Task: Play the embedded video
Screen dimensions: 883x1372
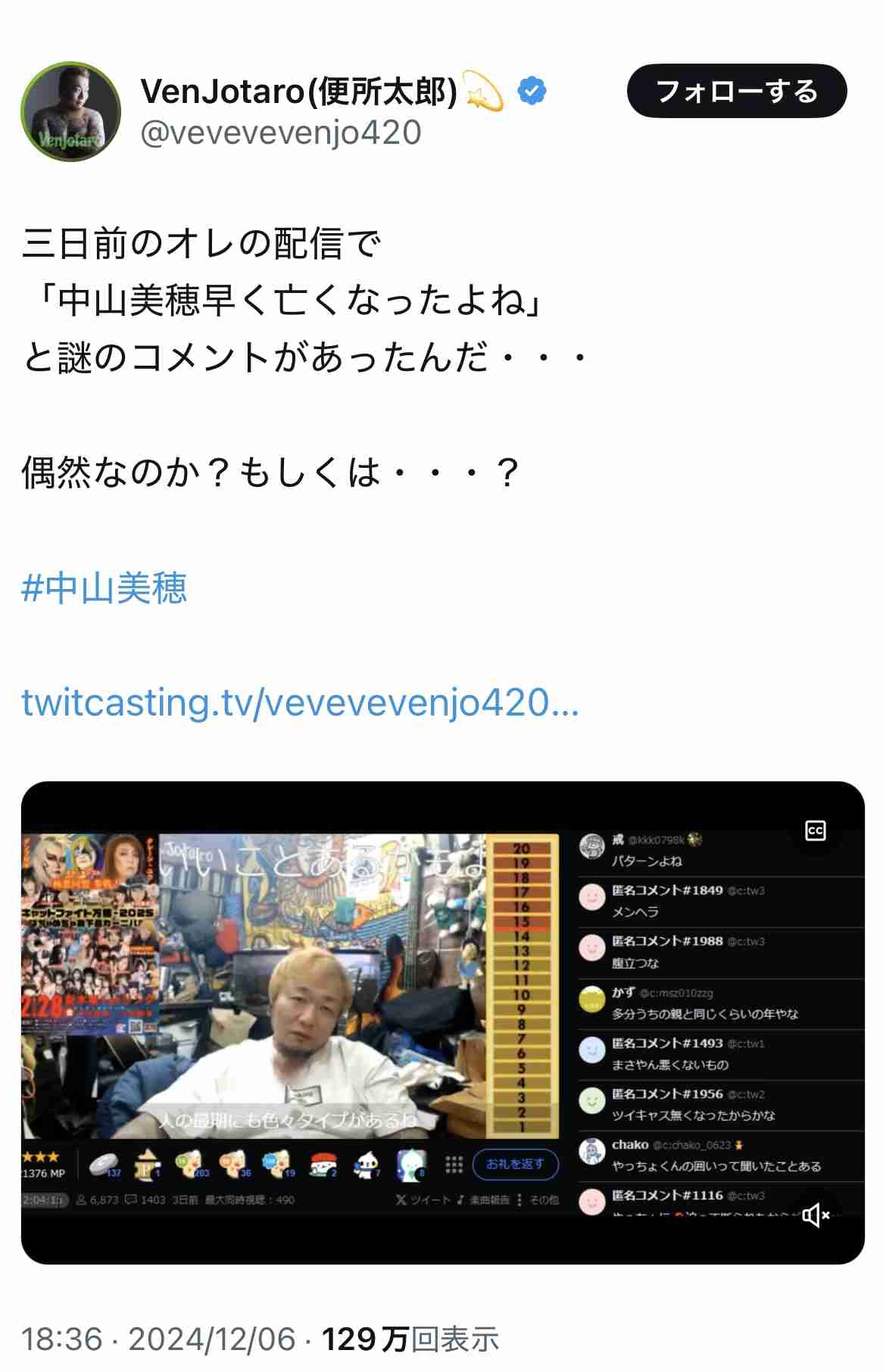Action: pos(442,1022)
